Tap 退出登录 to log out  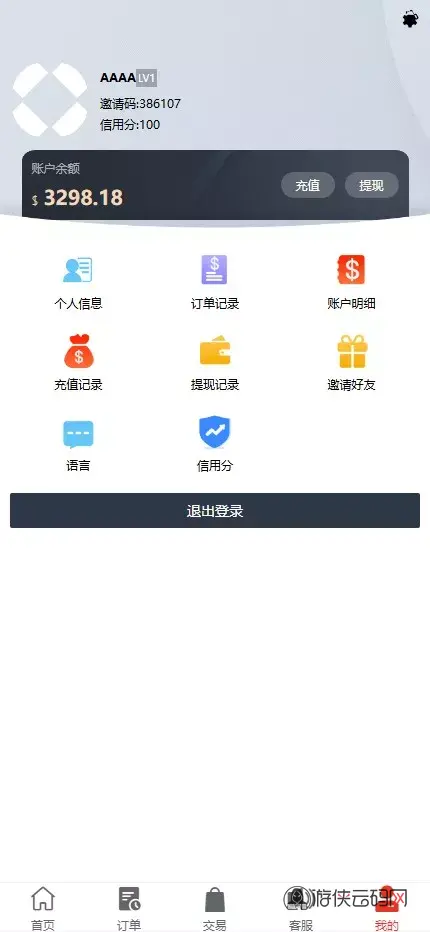click(x=215, y=511)
